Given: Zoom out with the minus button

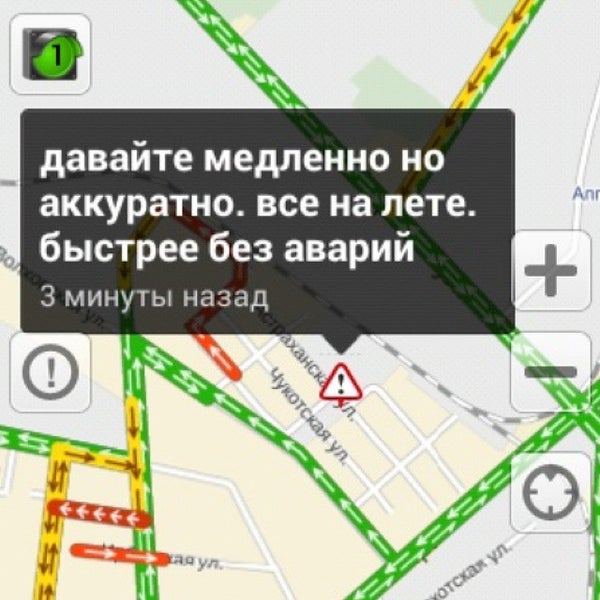Looking at the screenshot, I should point(551,372).
